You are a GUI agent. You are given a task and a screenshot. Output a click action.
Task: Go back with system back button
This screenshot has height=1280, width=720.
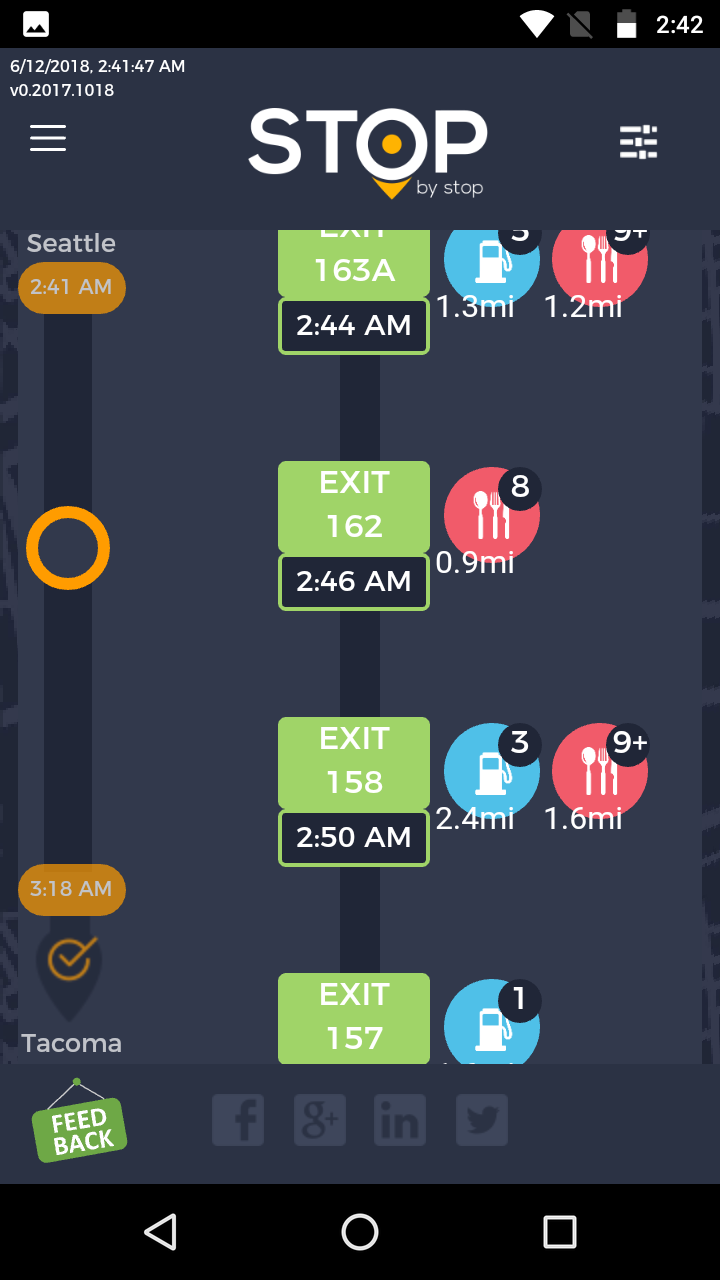click(160, 1232)
